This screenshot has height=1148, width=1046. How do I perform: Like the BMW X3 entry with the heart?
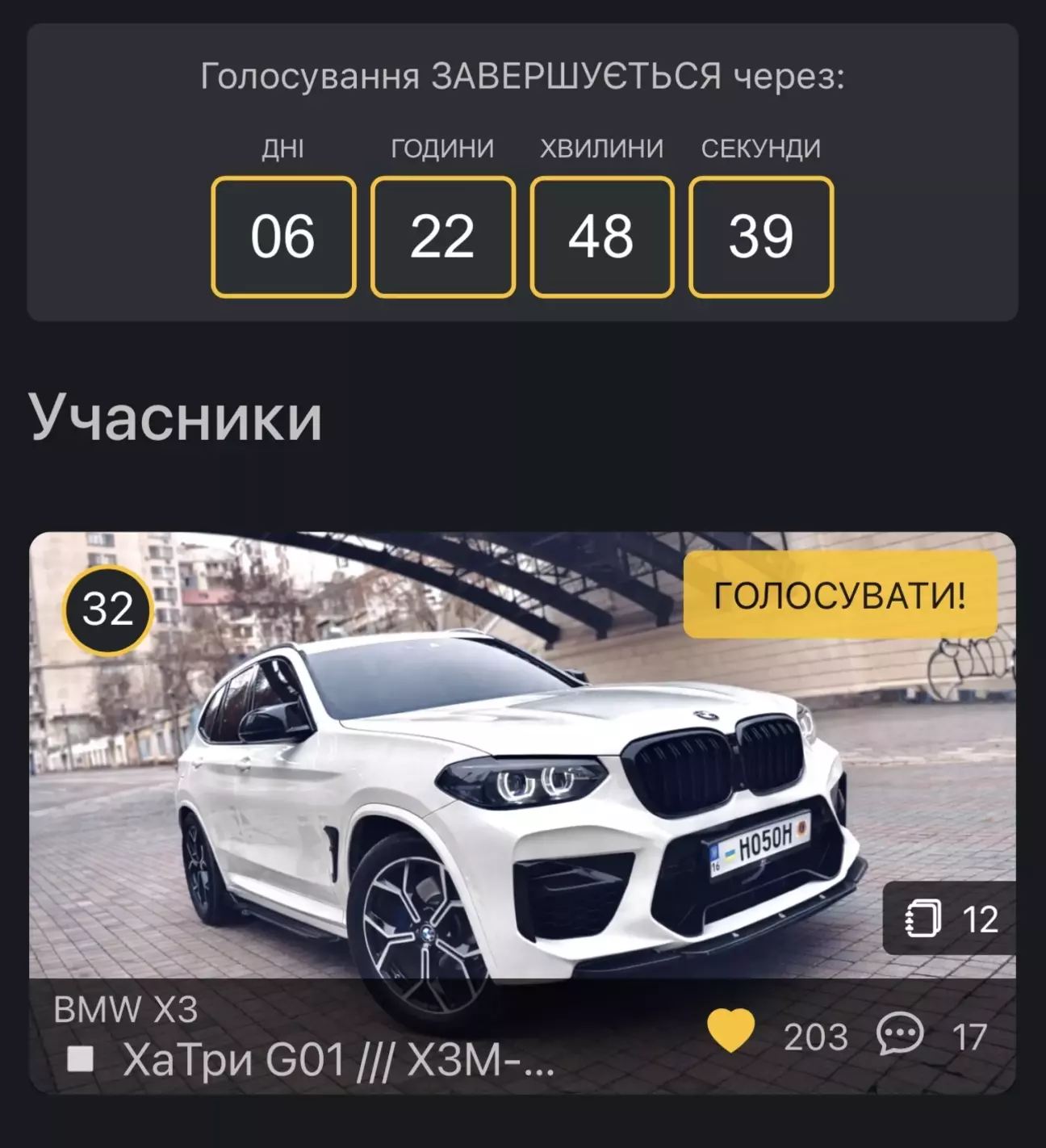730,1033
